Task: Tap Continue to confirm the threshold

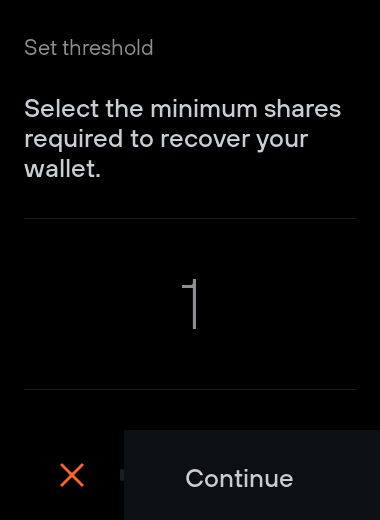Action: pyautogui.click(x=252, y=475)
